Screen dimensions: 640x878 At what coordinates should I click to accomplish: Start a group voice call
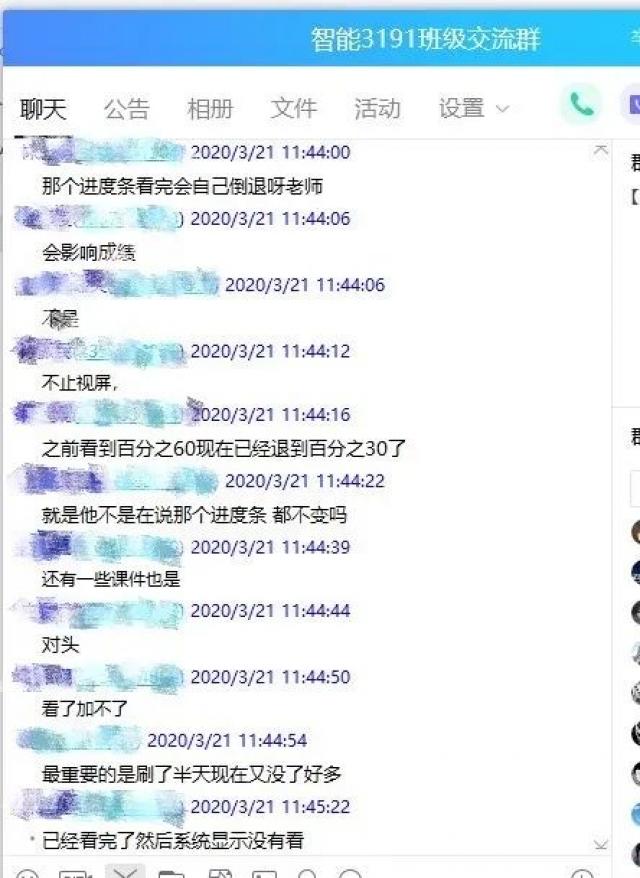580,104
